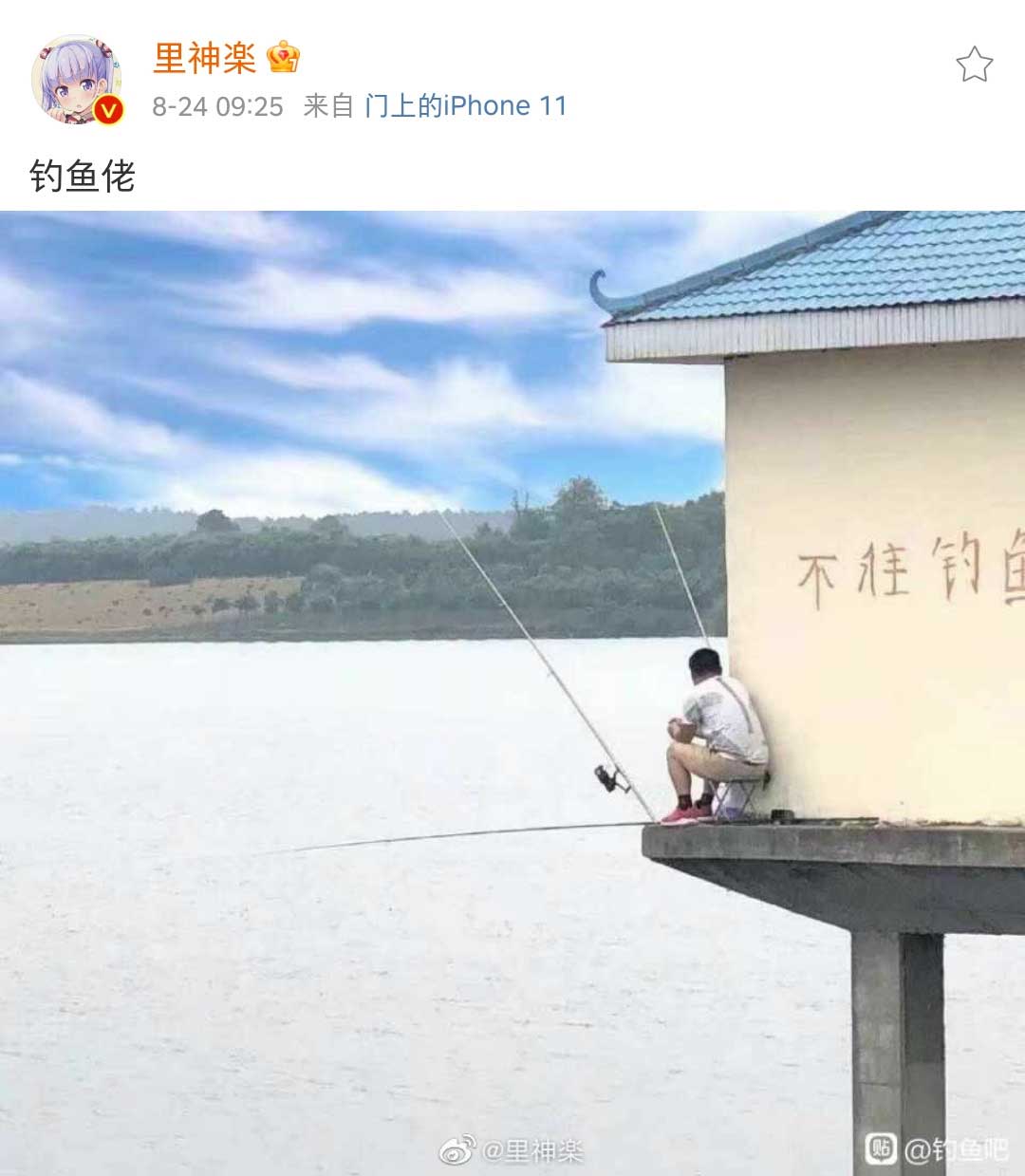Favorite this post with the star icon
This screenshot has height=1176, width=1025.
[x=974, y=65]
